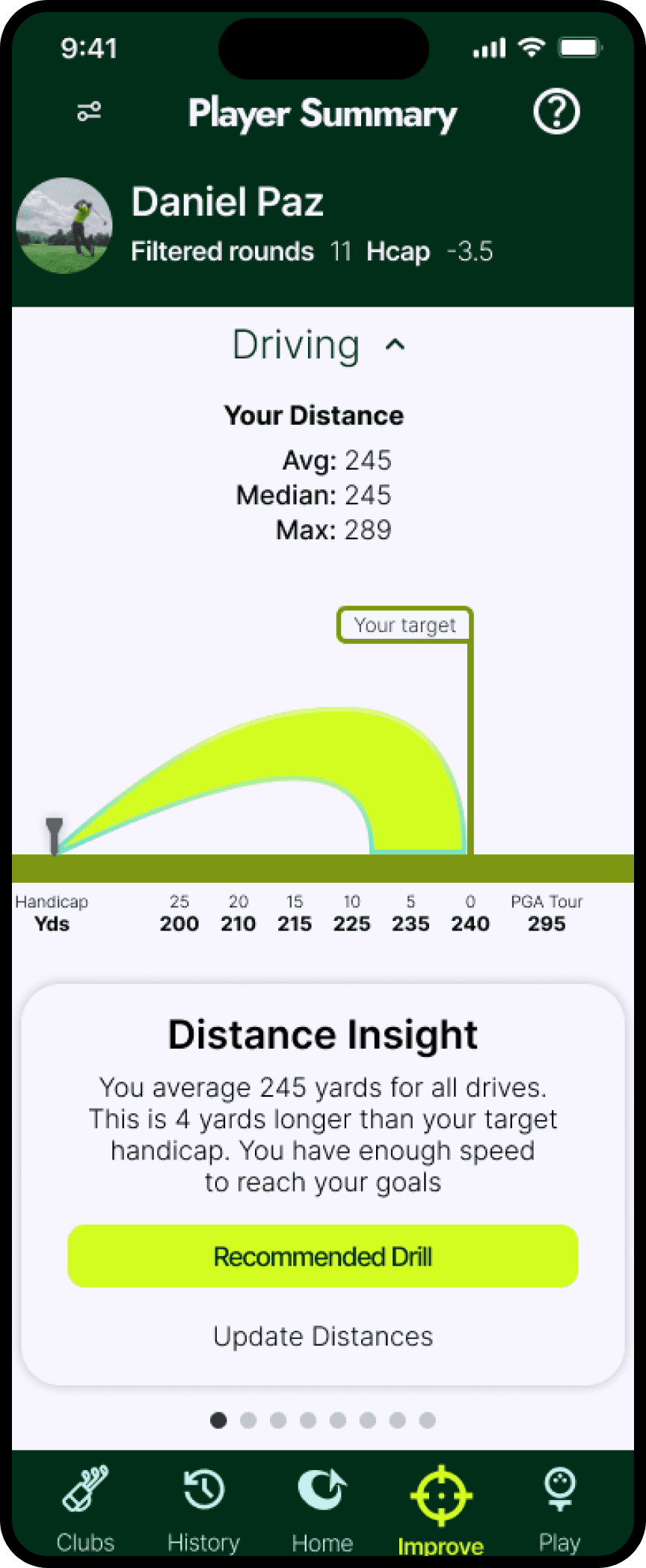Tap Update Distances
The height and width of the screenshot is (1568, 646).
click(322, 1336)
